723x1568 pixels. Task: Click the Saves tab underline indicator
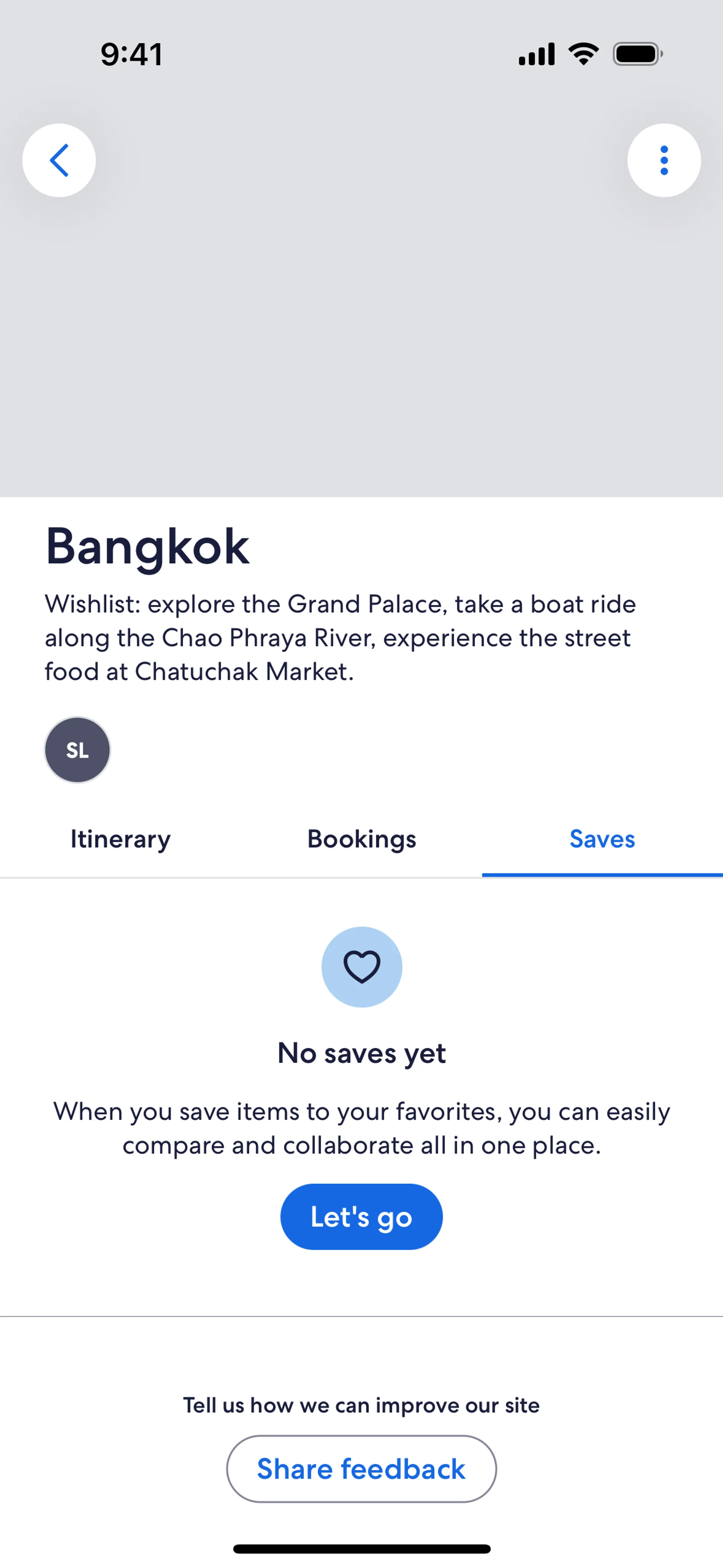(602, 875)
